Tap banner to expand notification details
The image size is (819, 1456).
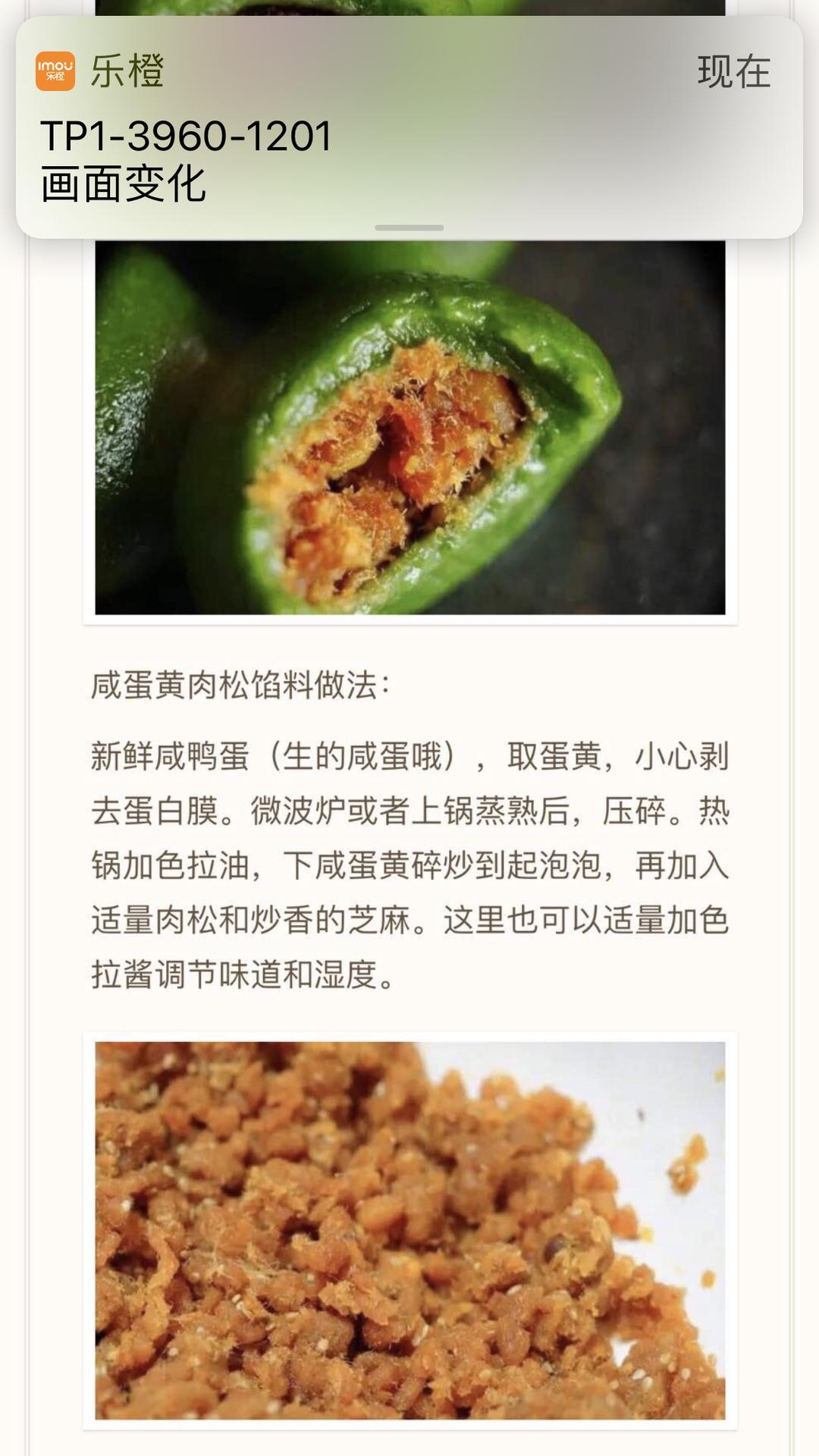click(409, 136)
